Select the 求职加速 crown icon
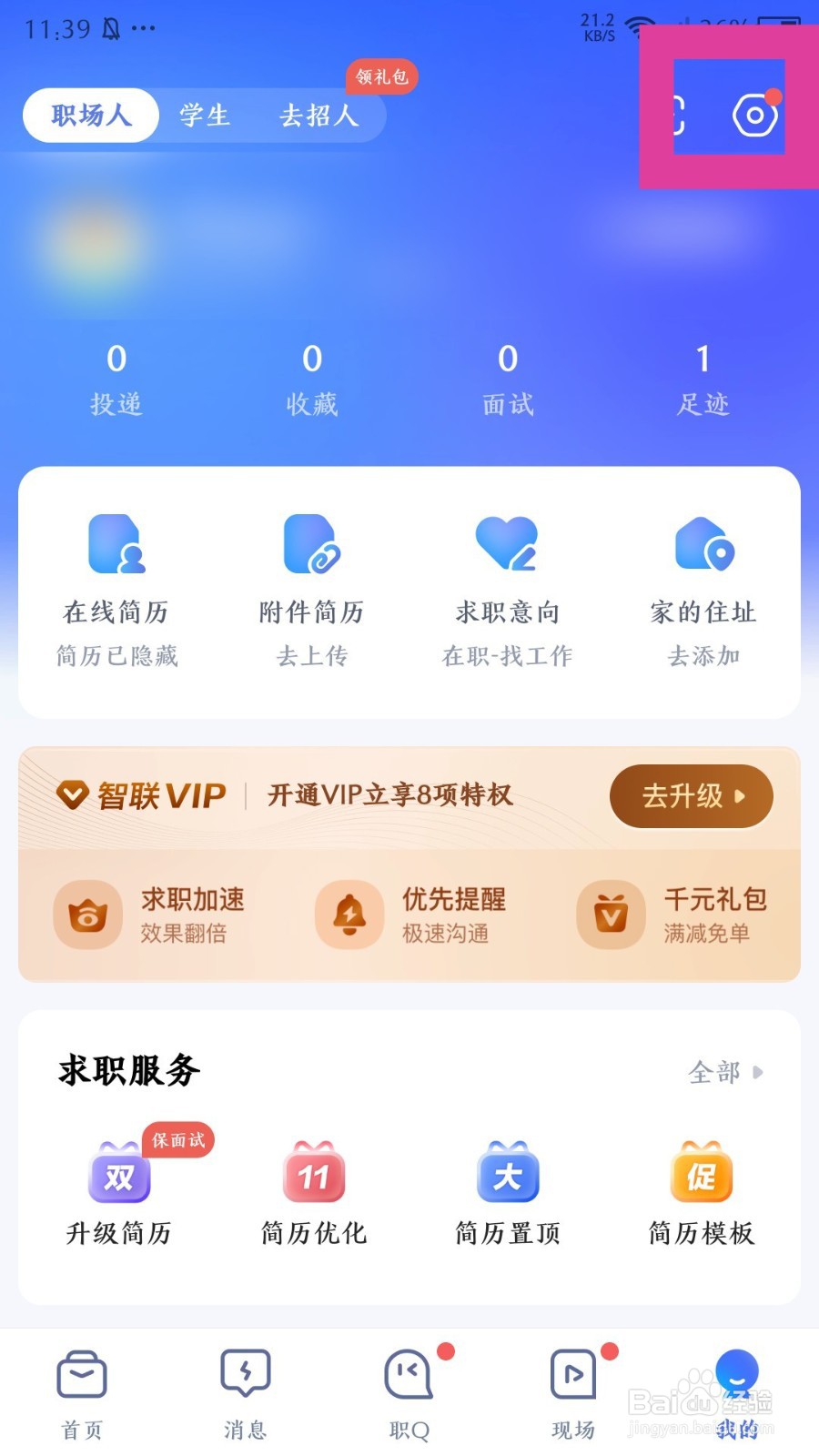The width and height of the screenshot is (819, 1456). (87, 915)
